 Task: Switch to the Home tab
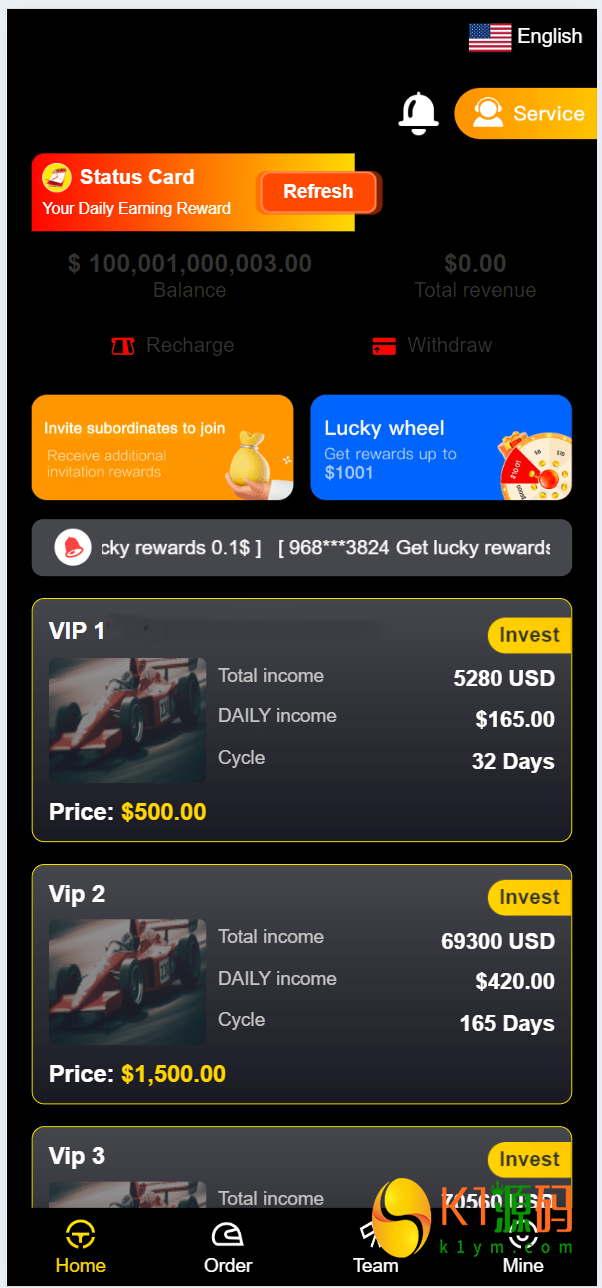[x=80, y=1248]
